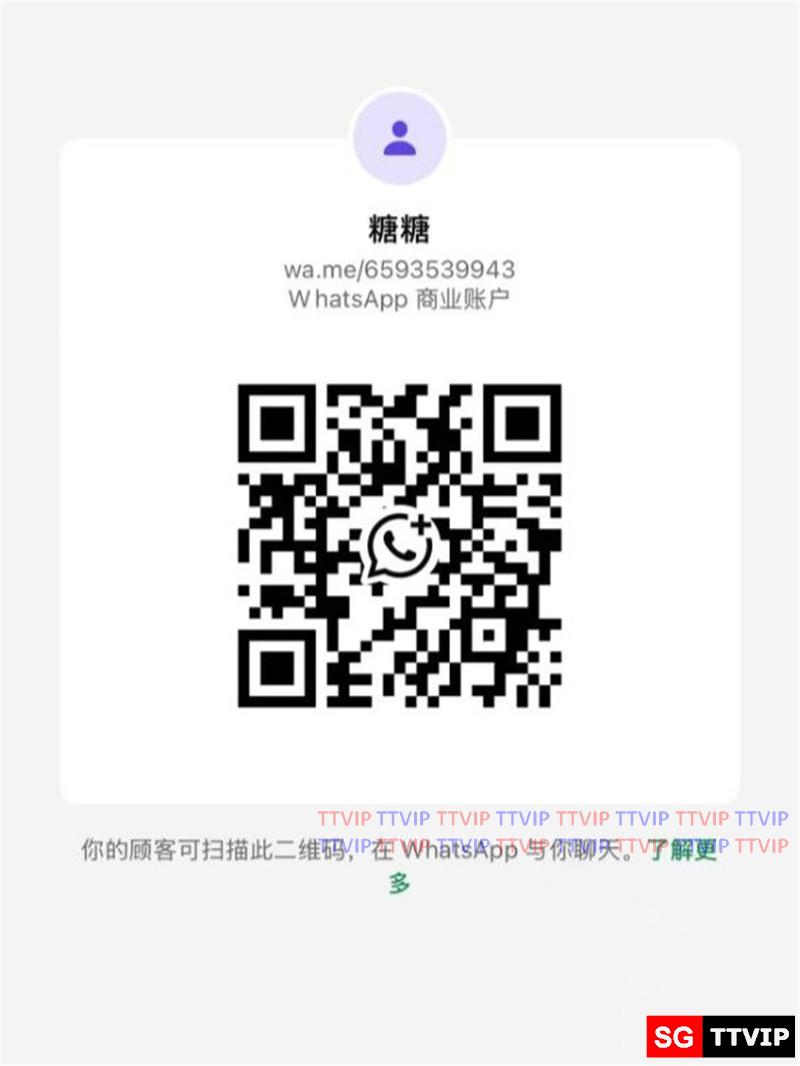Open the green 了解更多 link
This screenshot has width=800, height=1066.
click(x=682, y=853)
